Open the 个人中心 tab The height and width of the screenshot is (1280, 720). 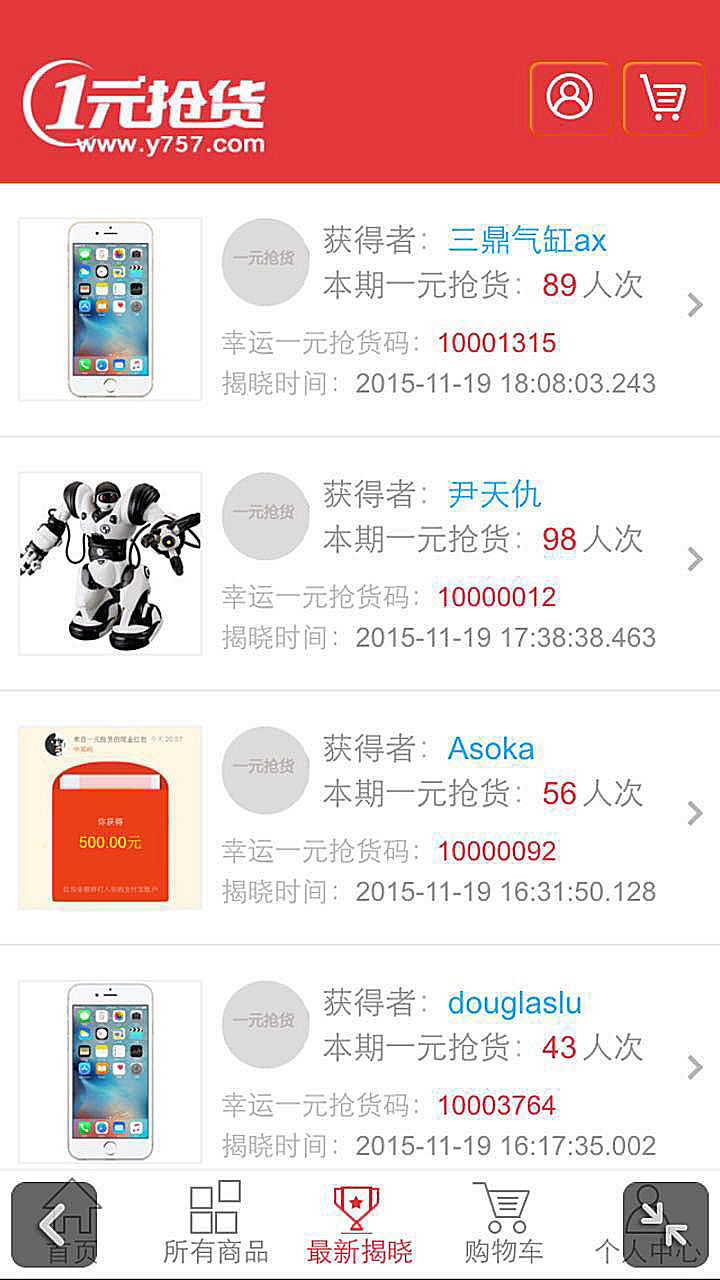tap(647, 1222)
